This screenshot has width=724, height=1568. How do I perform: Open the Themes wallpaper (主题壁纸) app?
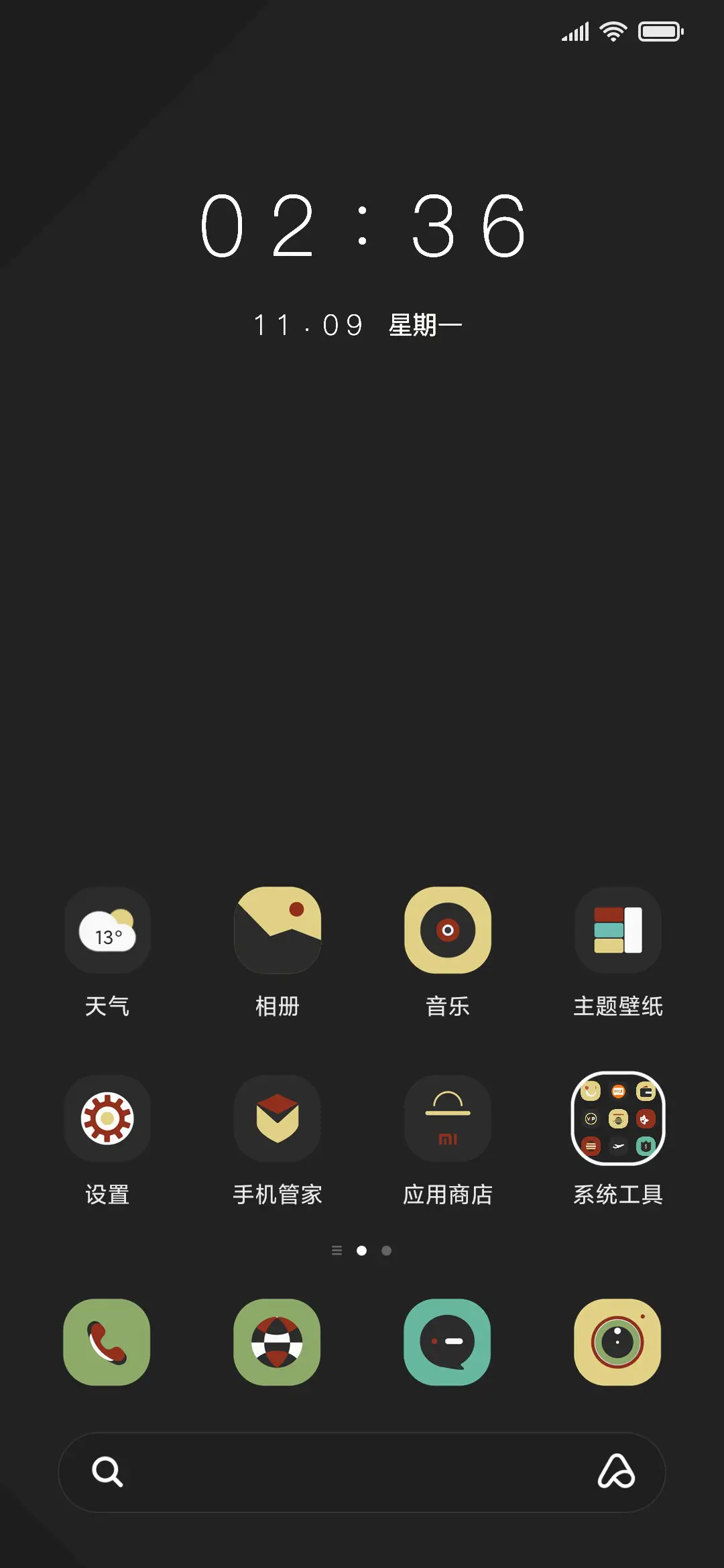(x=618, y=931)
